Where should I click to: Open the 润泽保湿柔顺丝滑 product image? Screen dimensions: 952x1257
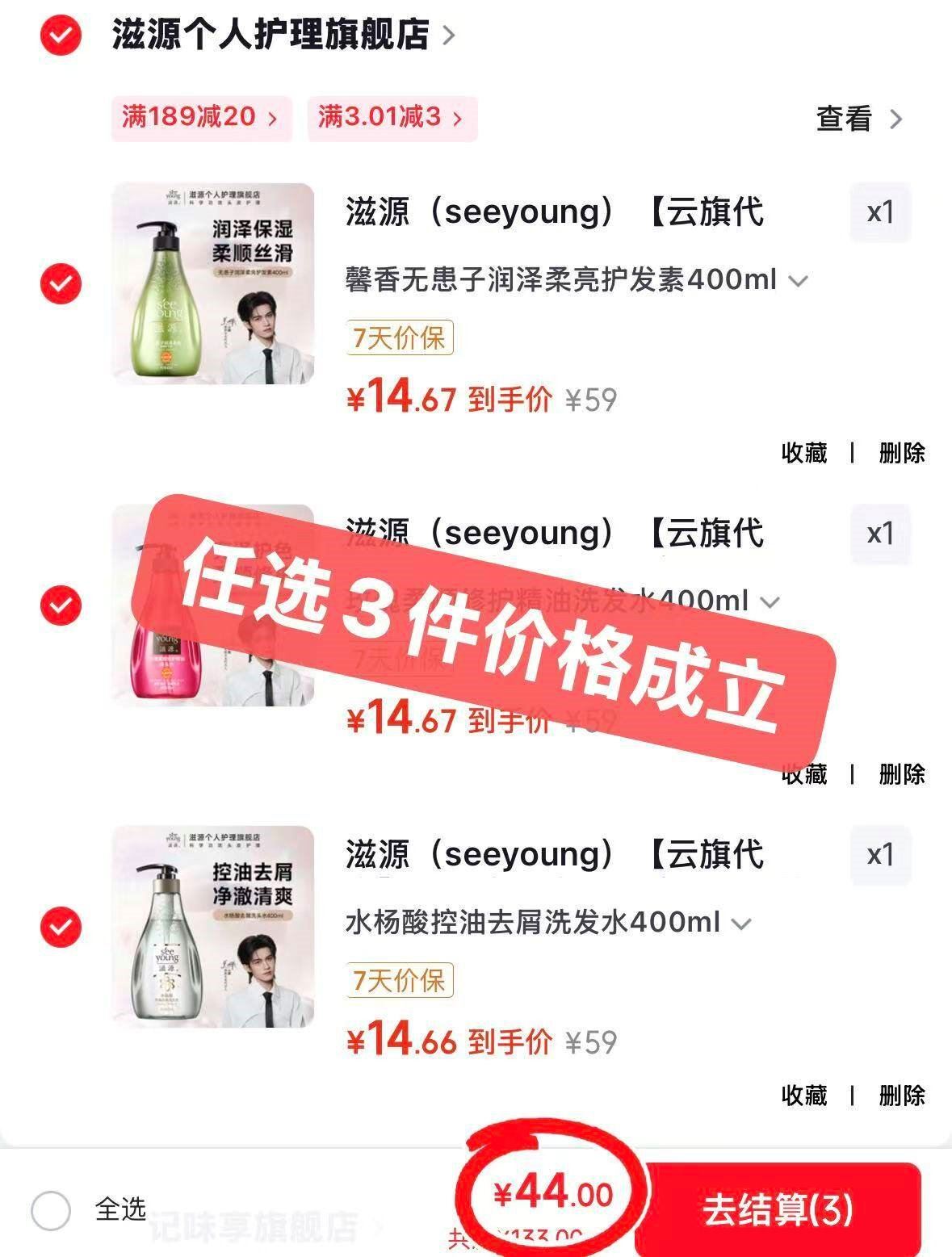pyautogui.click(x=213, y=283)
